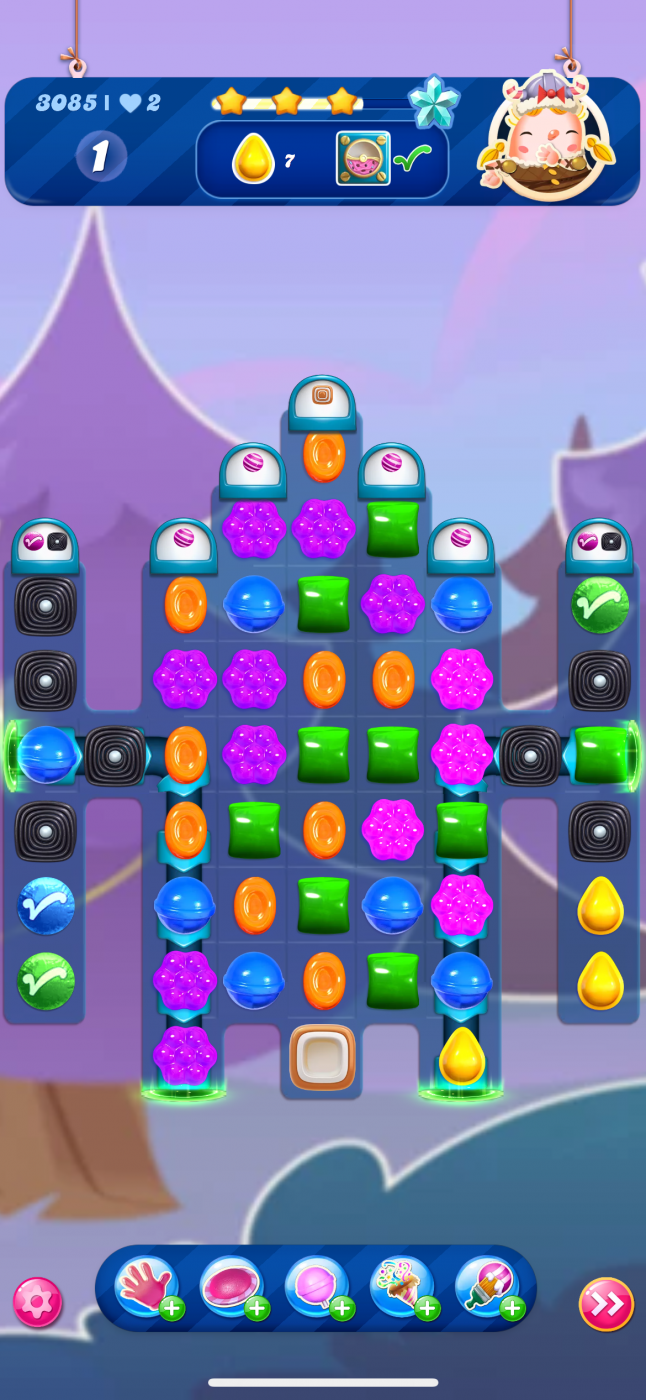
Task: Tap the yellow drop above the bottom-right portal
Action: point(462,1055)
